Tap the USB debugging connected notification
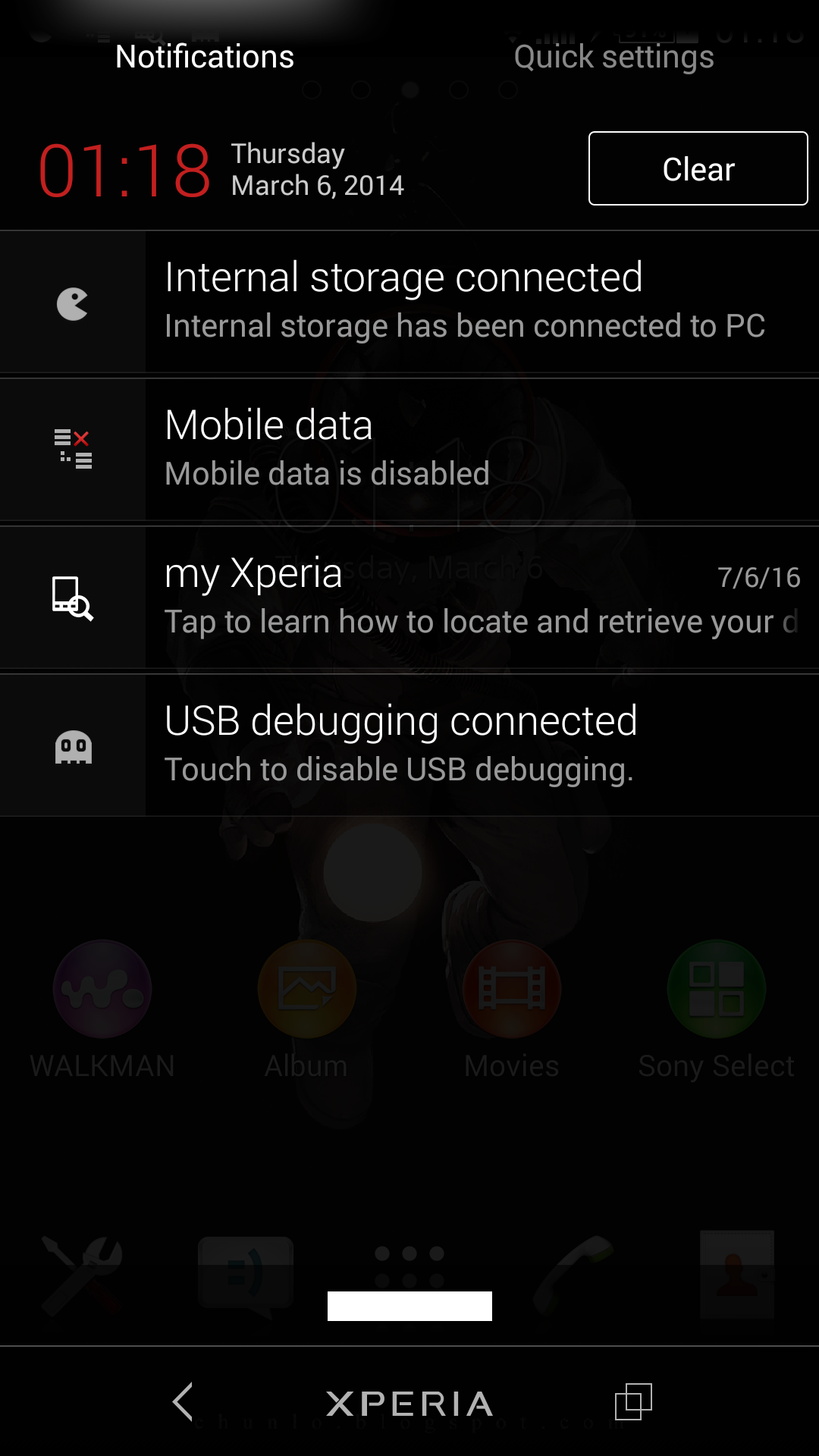Viewport: 819px width, 1456px height. [x=409, y=745]
